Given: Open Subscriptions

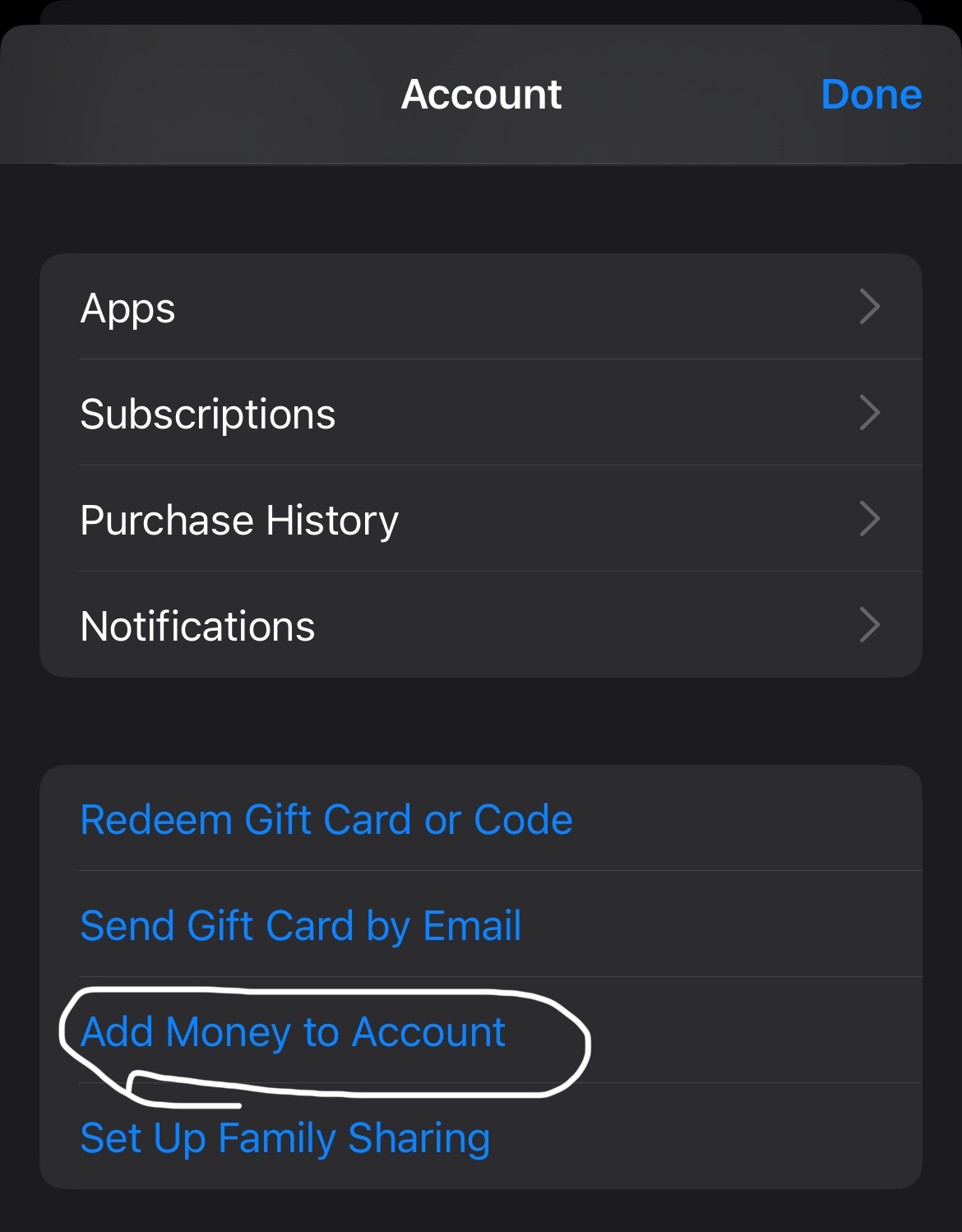Looking at the screenshot, I should click(x=481, y=413).
